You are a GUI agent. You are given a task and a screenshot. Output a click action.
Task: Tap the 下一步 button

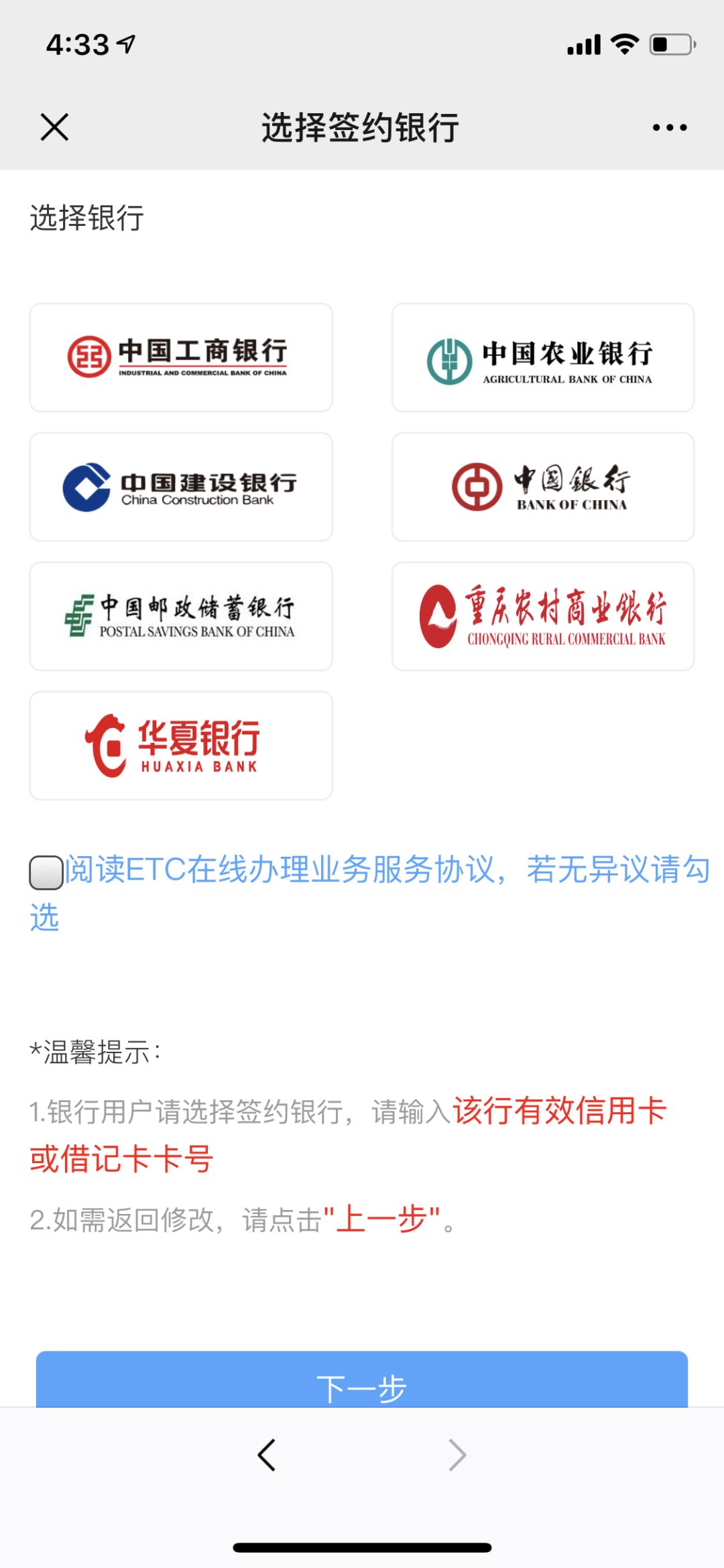pos(362,1381)
